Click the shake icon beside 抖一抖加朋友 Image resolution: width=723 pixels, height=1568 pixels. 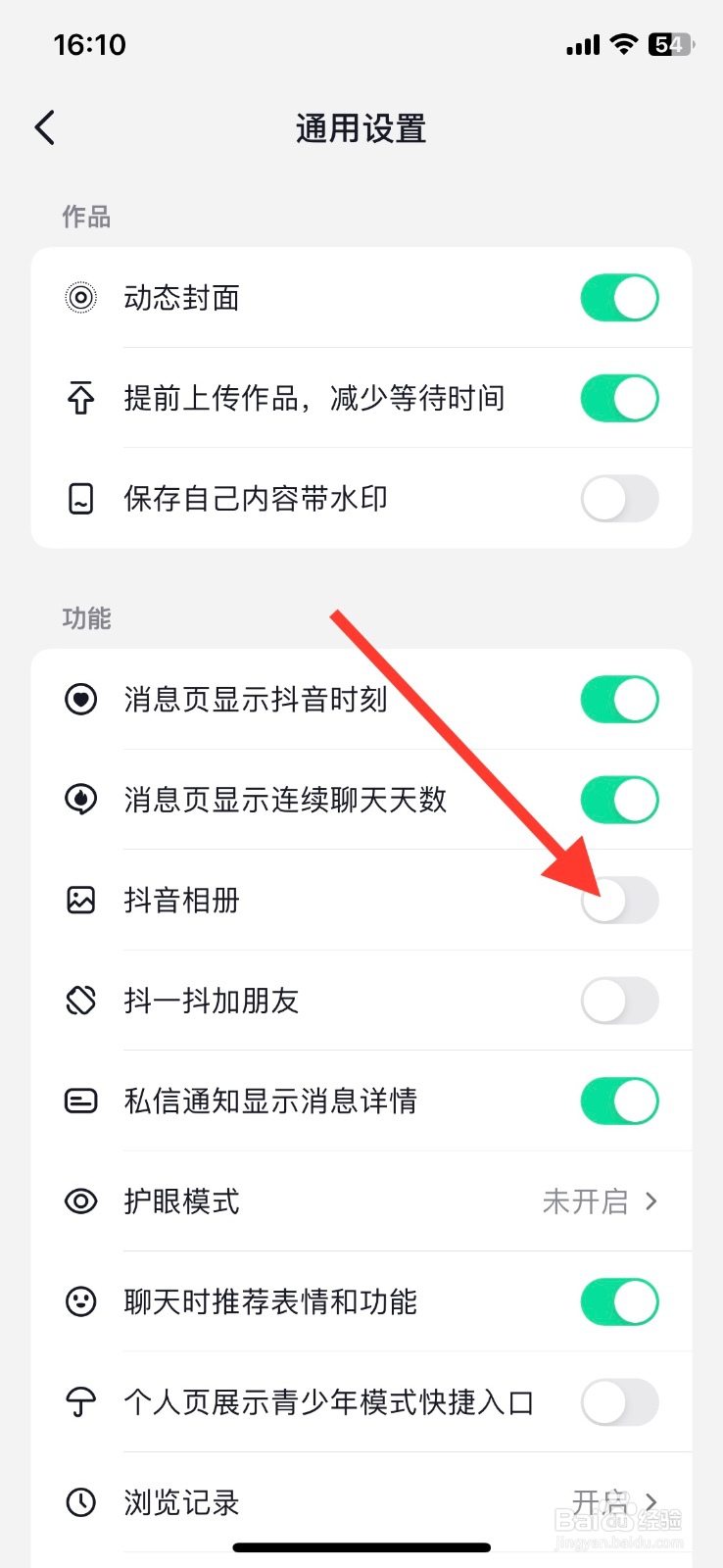pos(81,1001)
